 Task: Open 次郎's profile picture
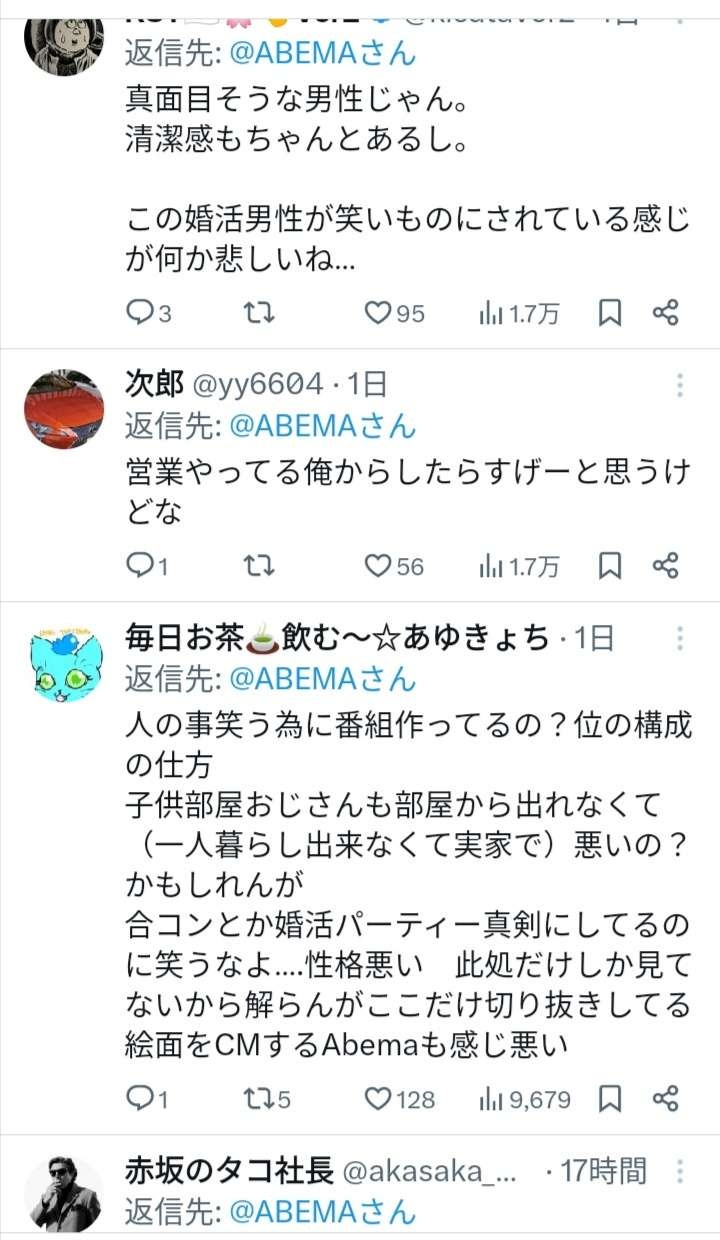click(x=63, y=408)
